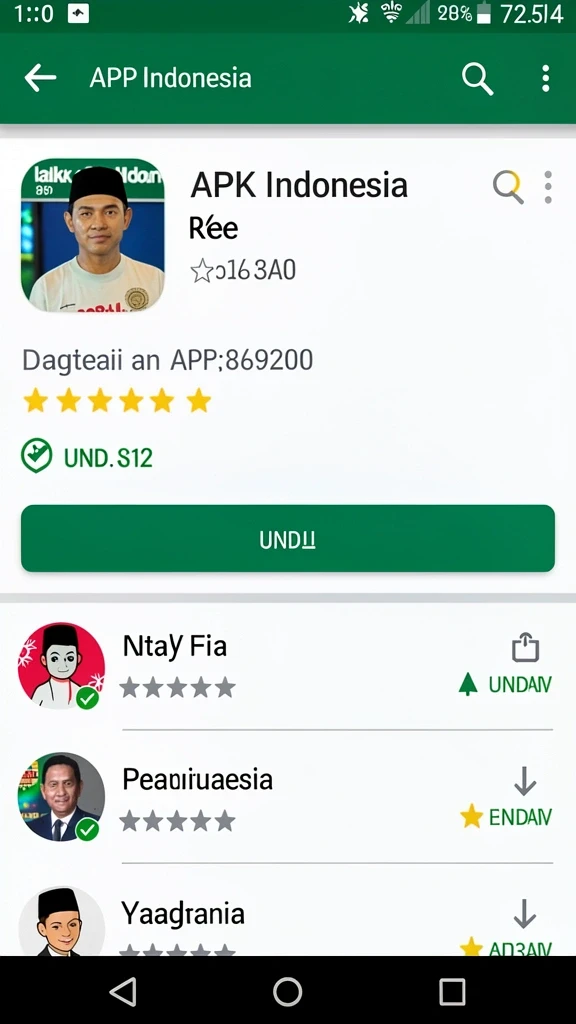Image resolution: width=576 pixels, height=1024 pixels.
Task: Download Peaniruaesia with the arrow icon
Action: click(525, 780)
